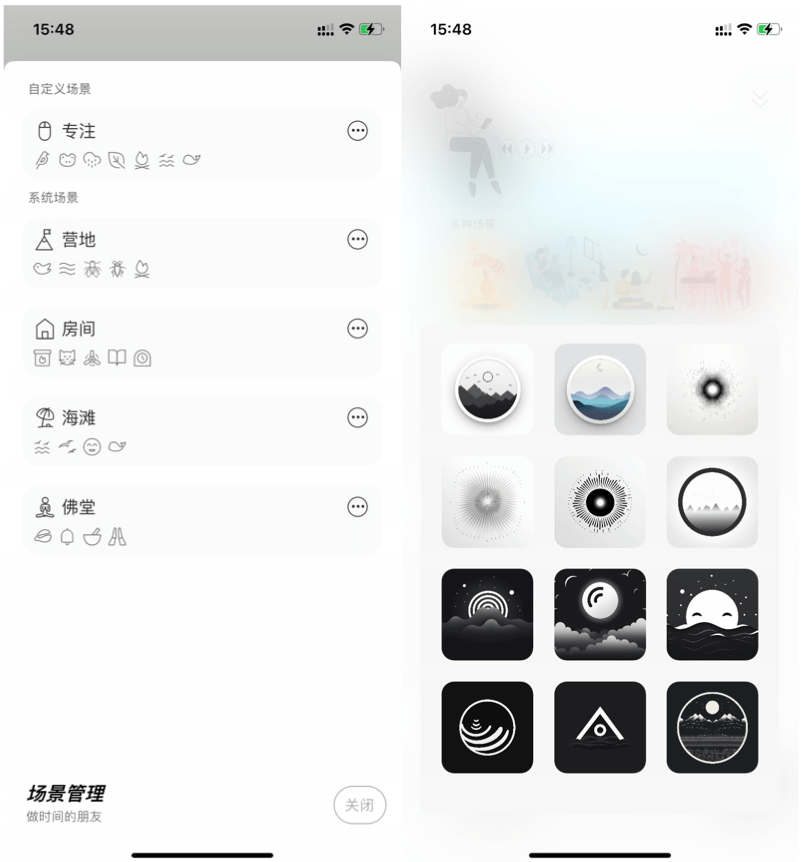Open more options for 专注 scene

click(x=357, y=131)
